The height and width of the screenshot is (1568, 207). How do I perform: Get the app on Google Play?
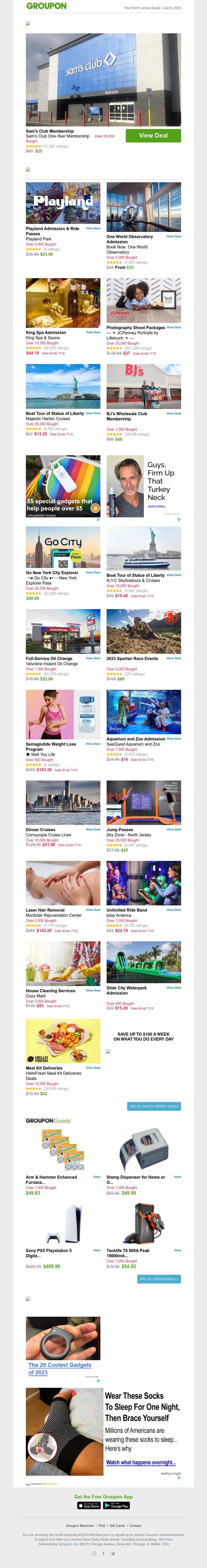116,1505
